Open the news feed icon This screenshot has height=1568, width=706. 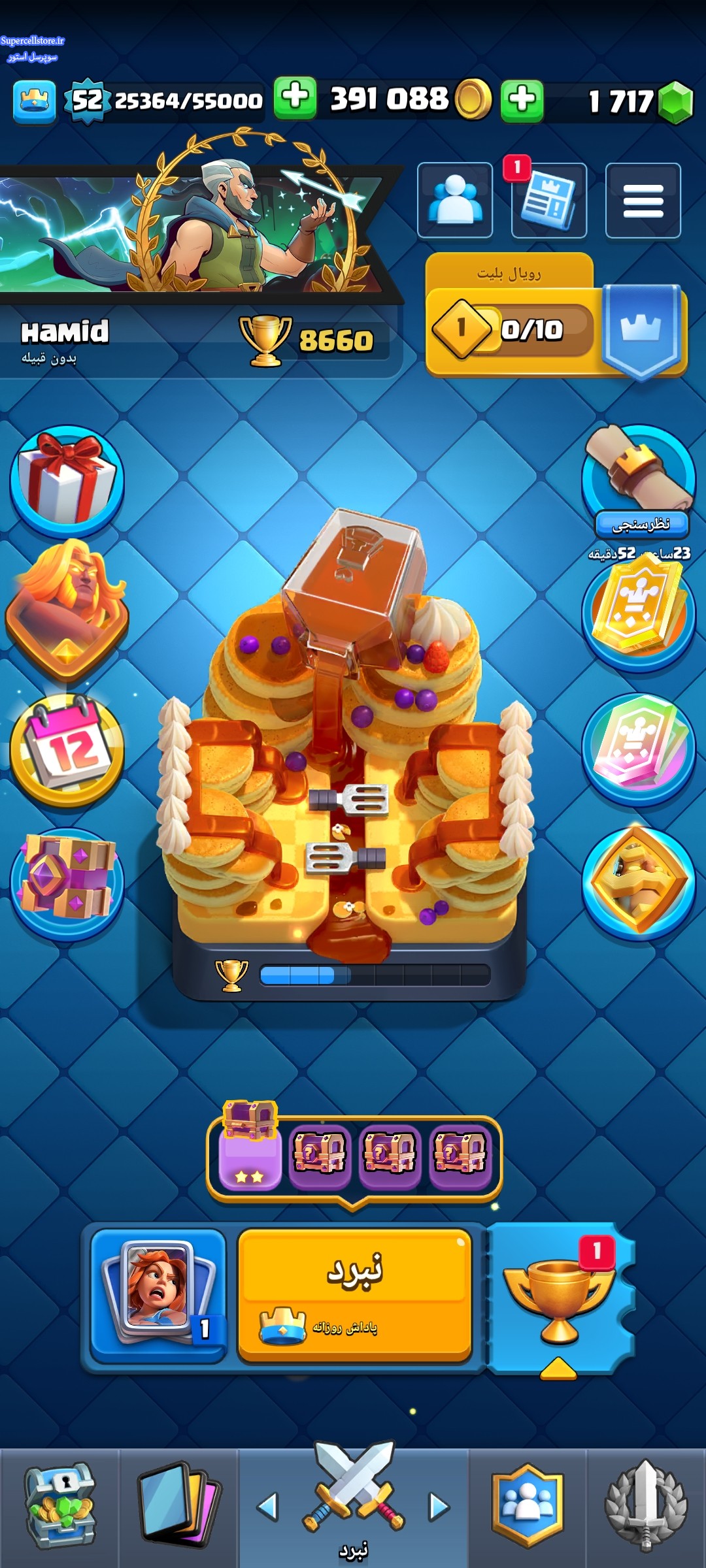coord(548,200)
